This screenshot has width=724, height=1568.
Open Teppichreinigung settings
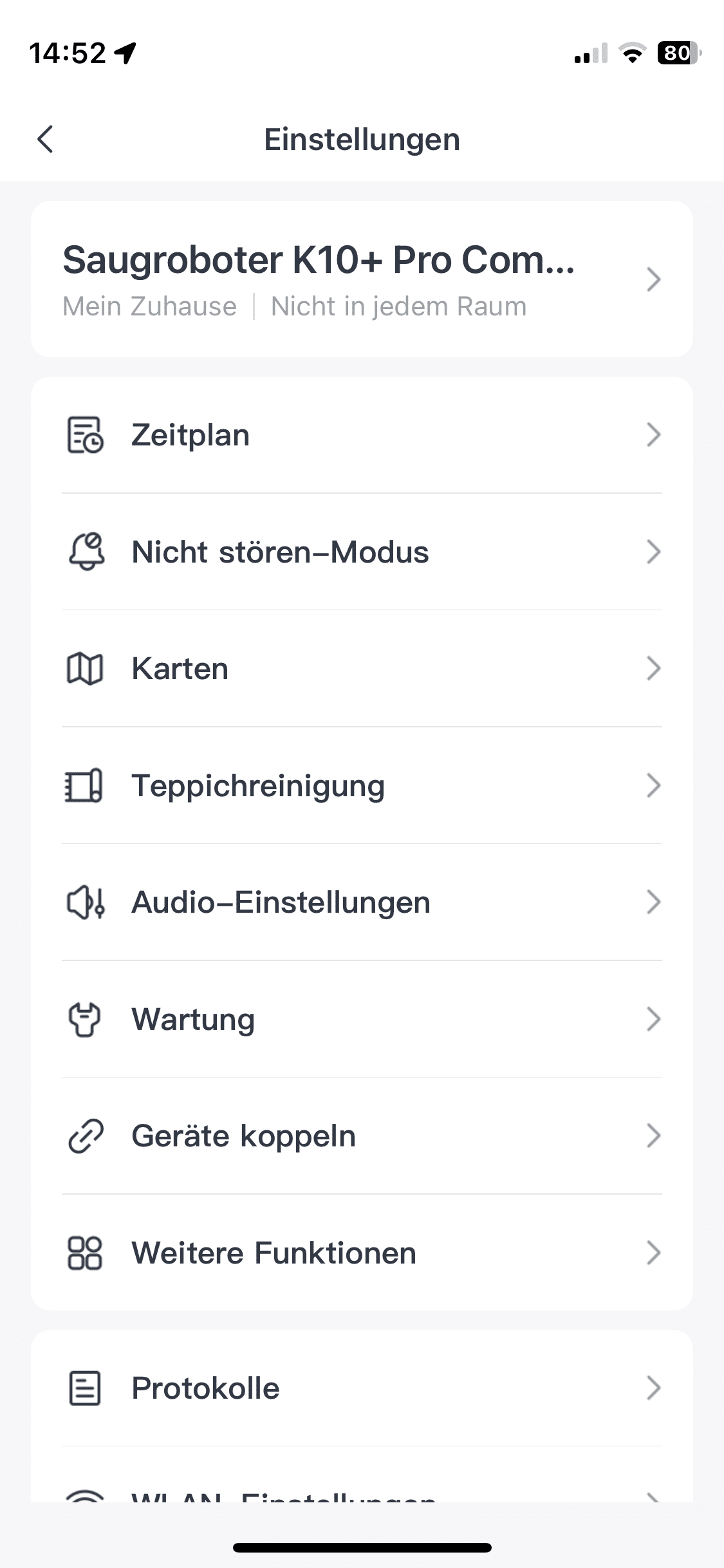(x=362, y=786)
